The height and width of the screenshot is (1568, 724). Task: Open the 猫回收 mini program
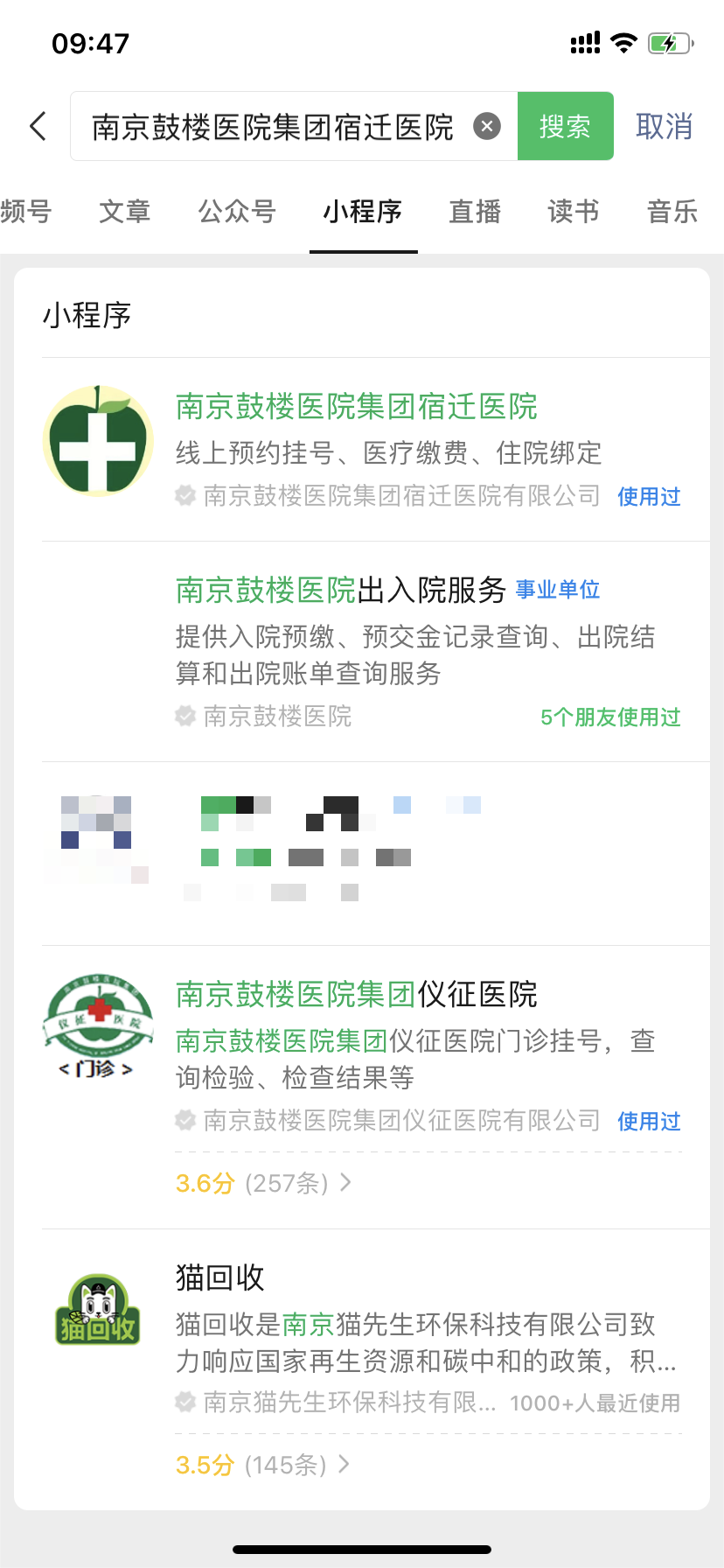pos(220,1278)
